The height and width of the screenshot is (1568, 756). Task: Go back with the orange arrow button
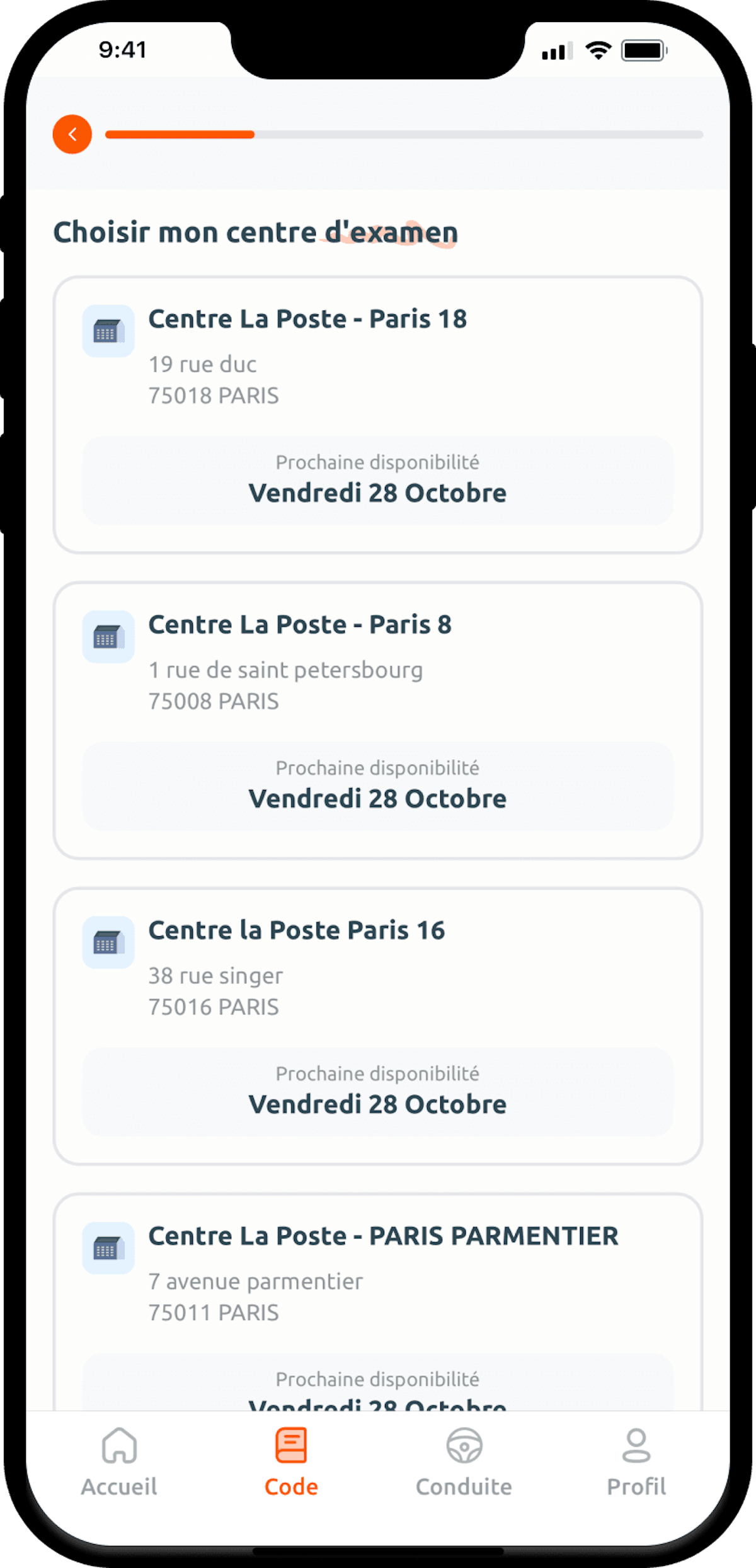point(72,134)
